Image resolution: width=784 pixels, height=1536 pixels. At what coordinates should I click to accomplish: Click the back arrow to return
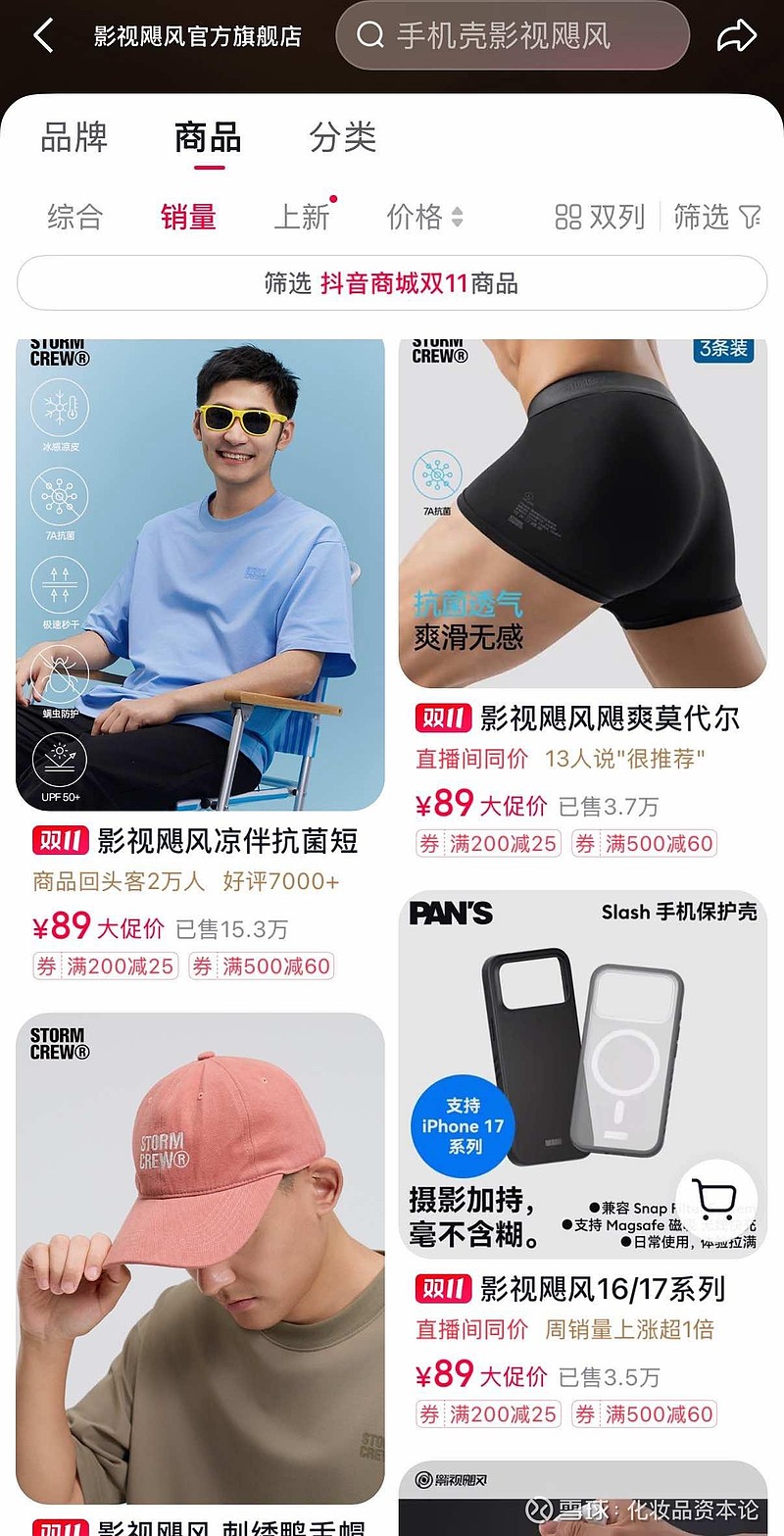pyautogui.click(x=43, y=34)
